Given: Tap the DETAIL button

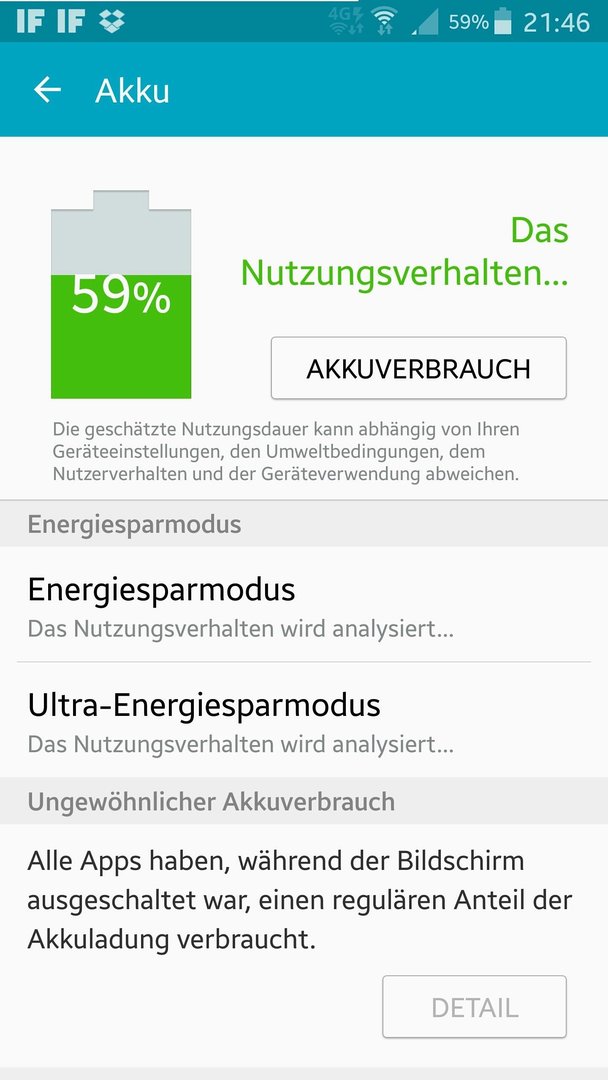Looking at the screenshot, I should coord(474,1007).
